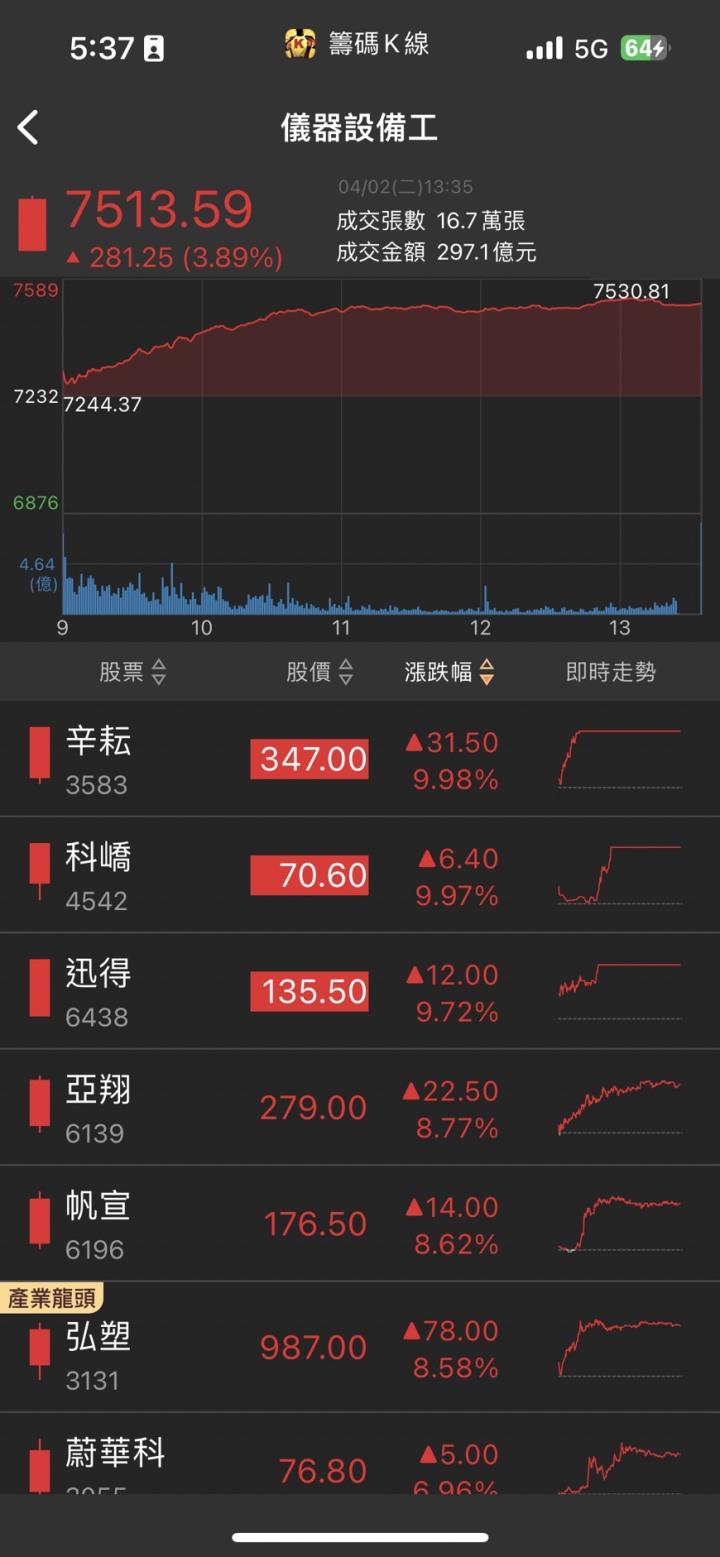
Task: Expand the 股價 sort arrows
Action: pyautogui.click(x=345, y=671)
